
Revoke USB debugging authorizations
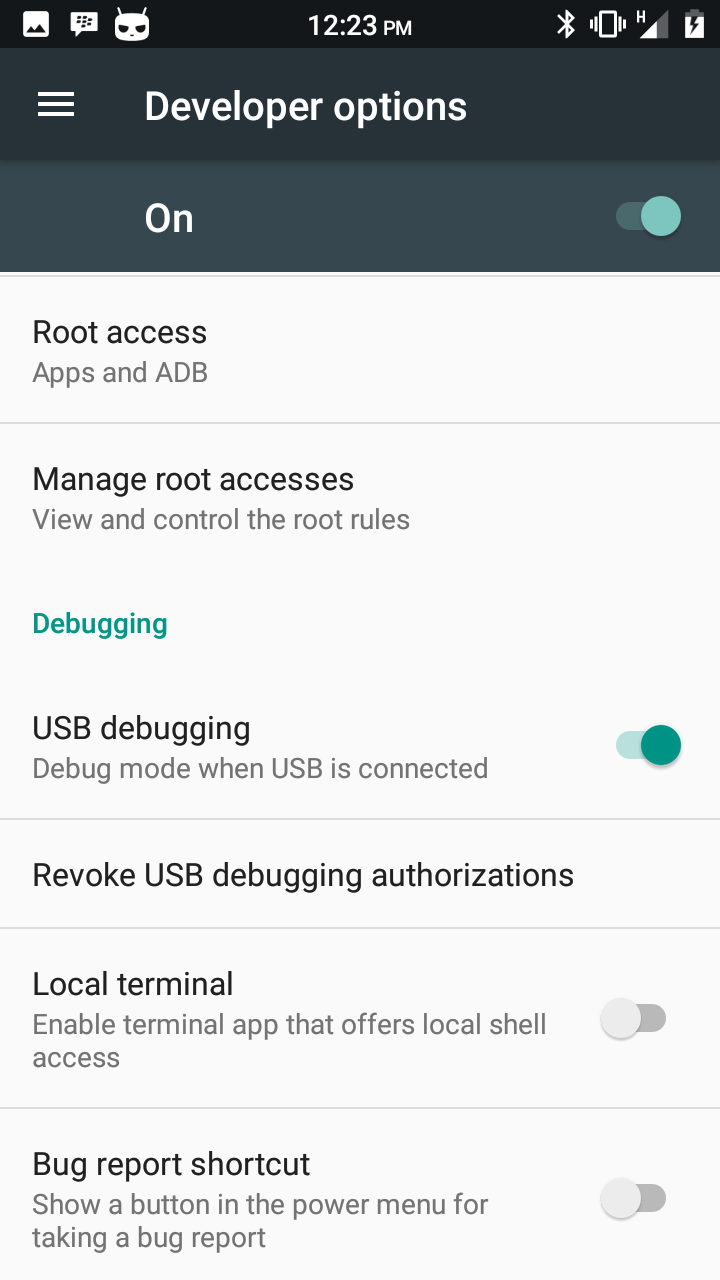[x=303, y=874]
